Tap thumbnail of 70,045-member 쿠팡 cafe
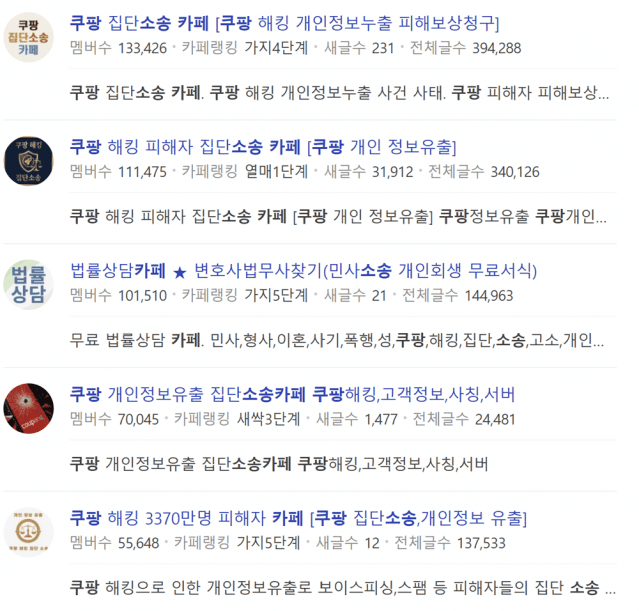Screen dimensions: 639x611 click(29, 406)
